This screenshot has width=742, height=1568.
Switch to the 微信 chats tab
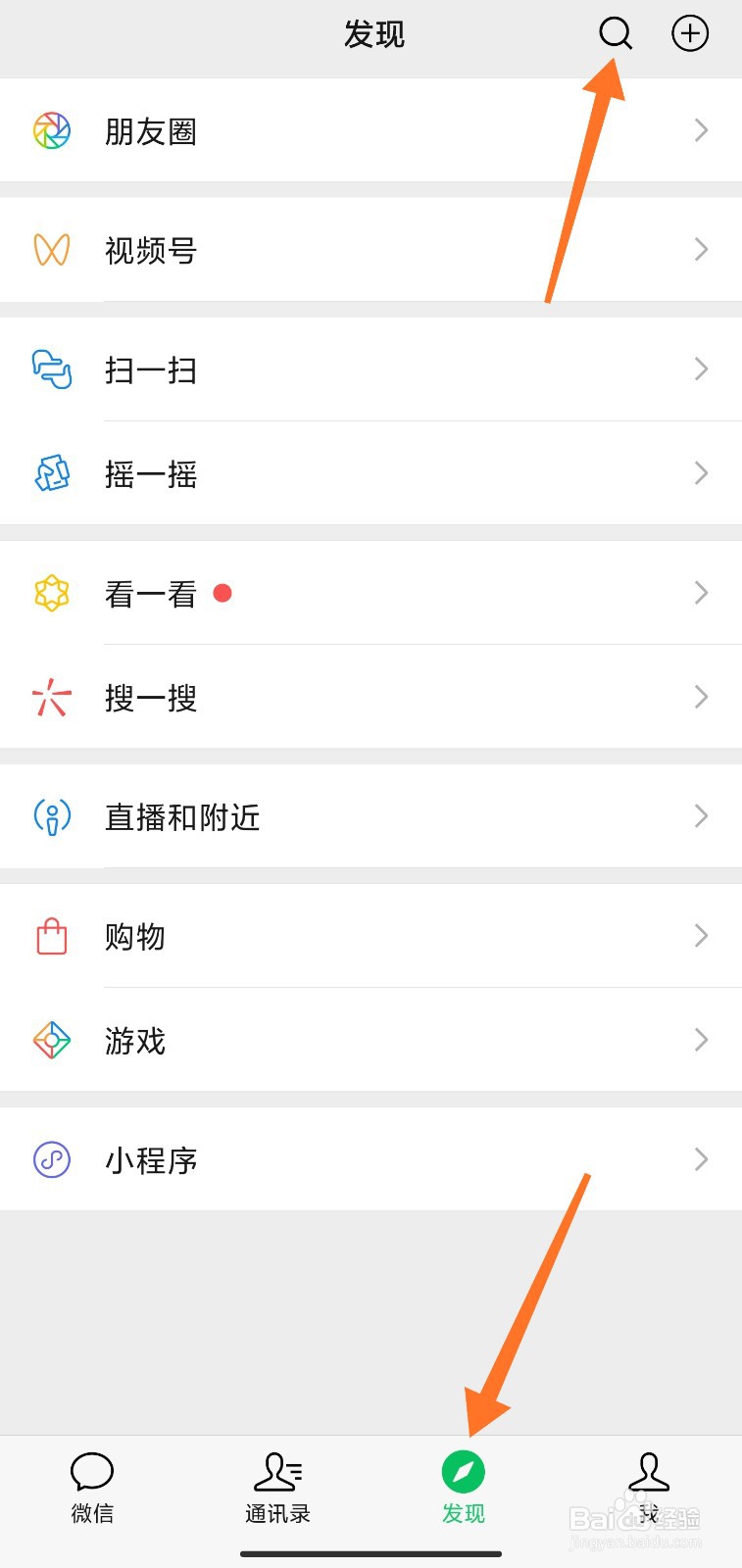(92, 1488)
